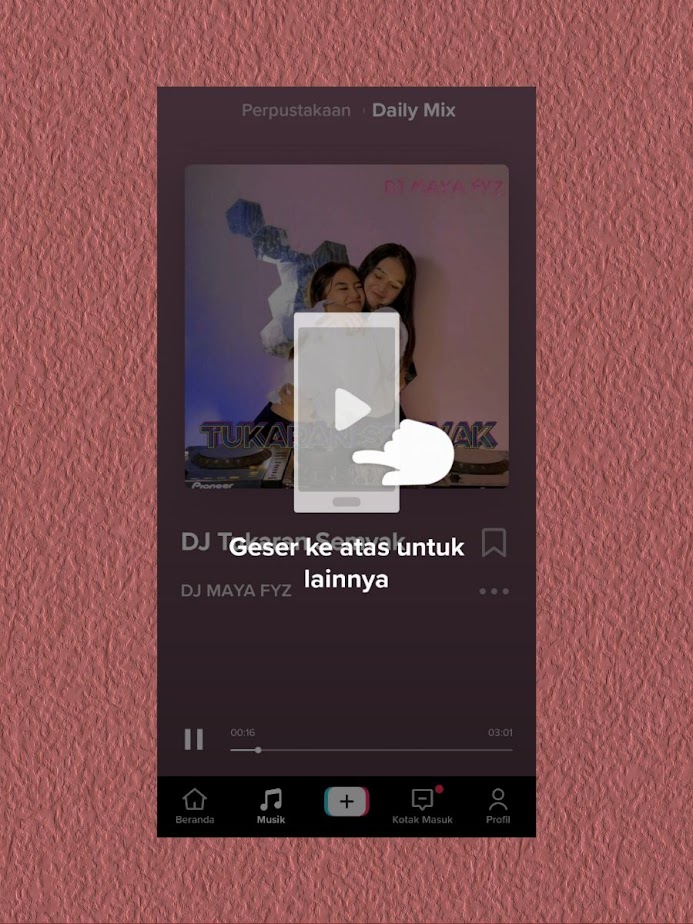Pause the playing track
The width and height of the screenshot is (693, 924).
[194, 739]
